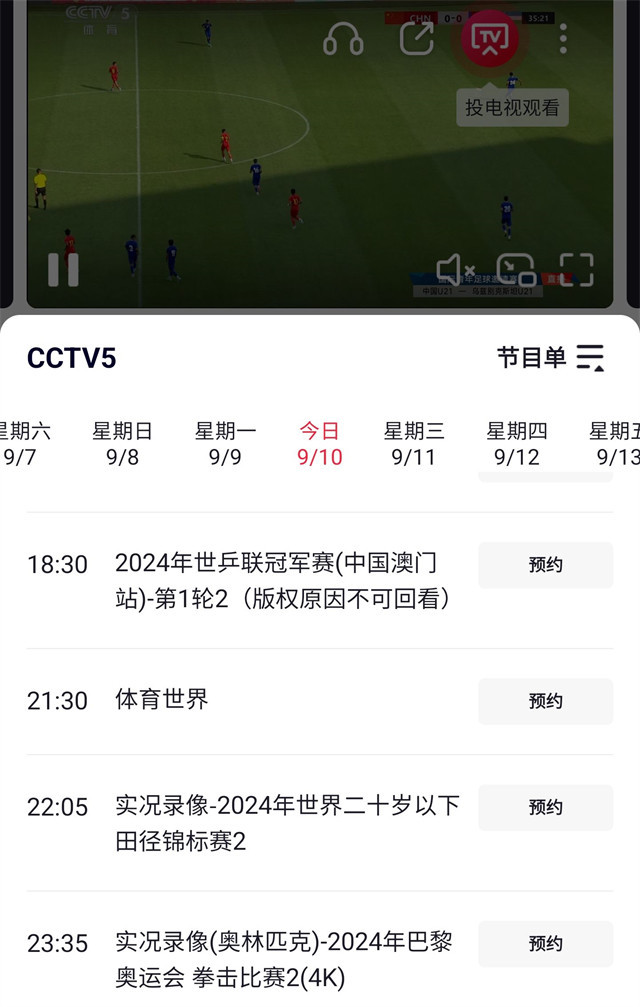This screenshot has width=640, height=1007.
Task: Enter picture-in-picture mode
Action: 516,270
